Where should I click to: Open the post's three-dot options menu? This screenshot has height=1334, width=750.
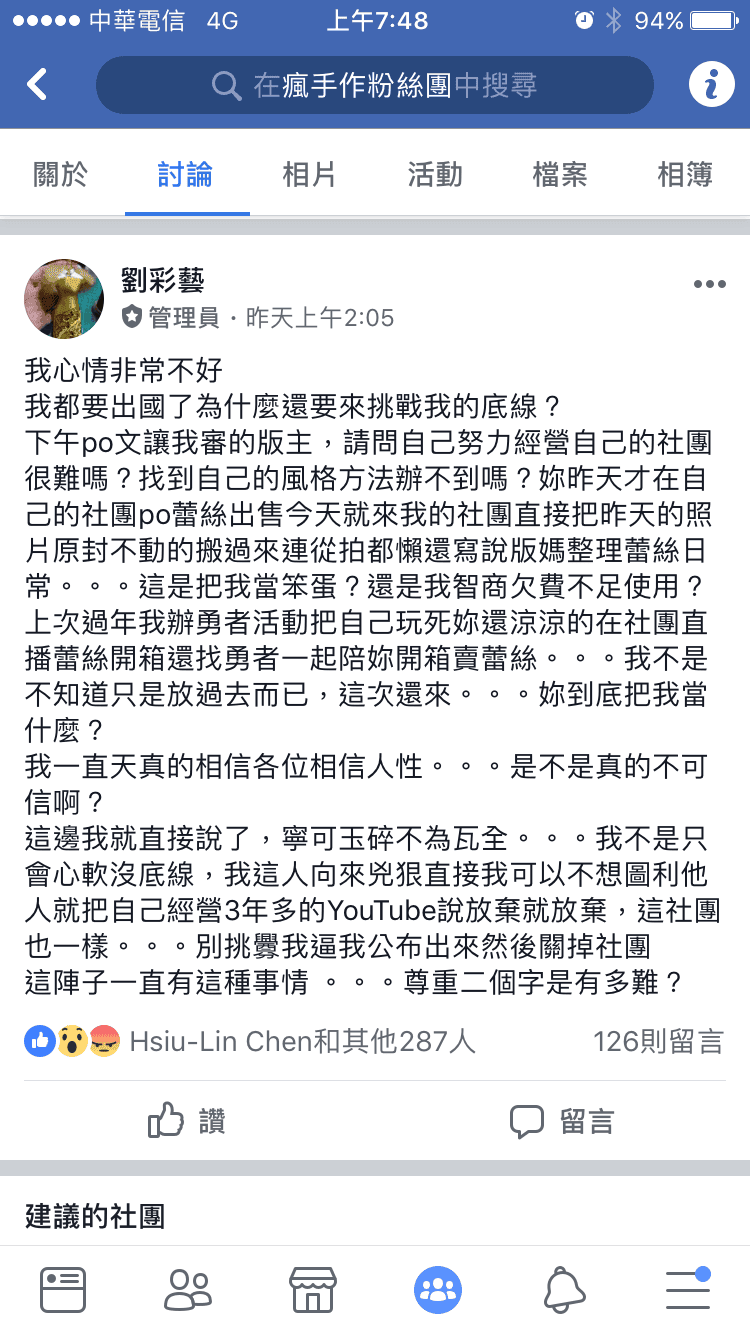[x=709, y=285]
